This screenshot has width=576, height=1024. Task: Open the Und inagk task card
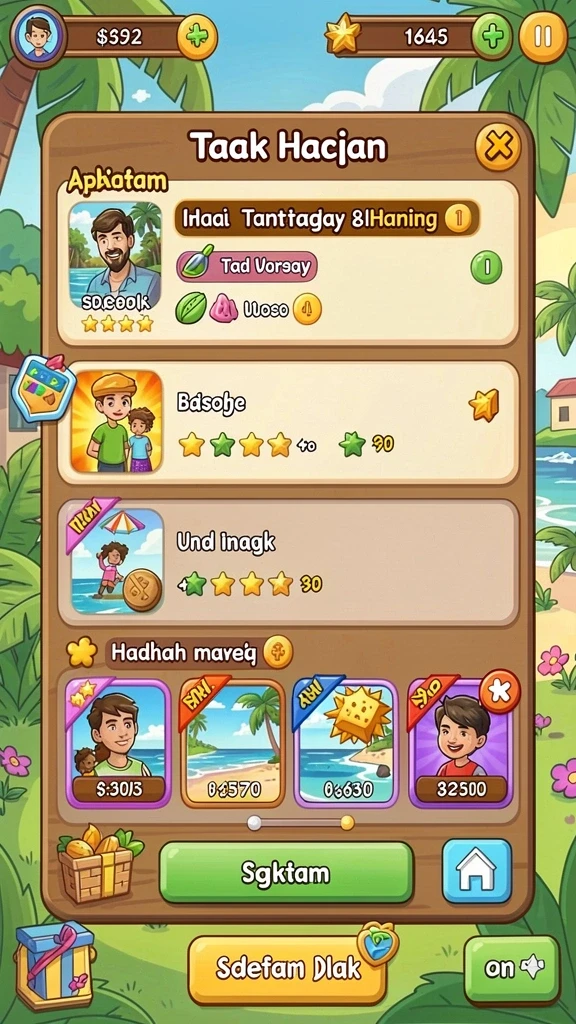[x=288, y=562]
